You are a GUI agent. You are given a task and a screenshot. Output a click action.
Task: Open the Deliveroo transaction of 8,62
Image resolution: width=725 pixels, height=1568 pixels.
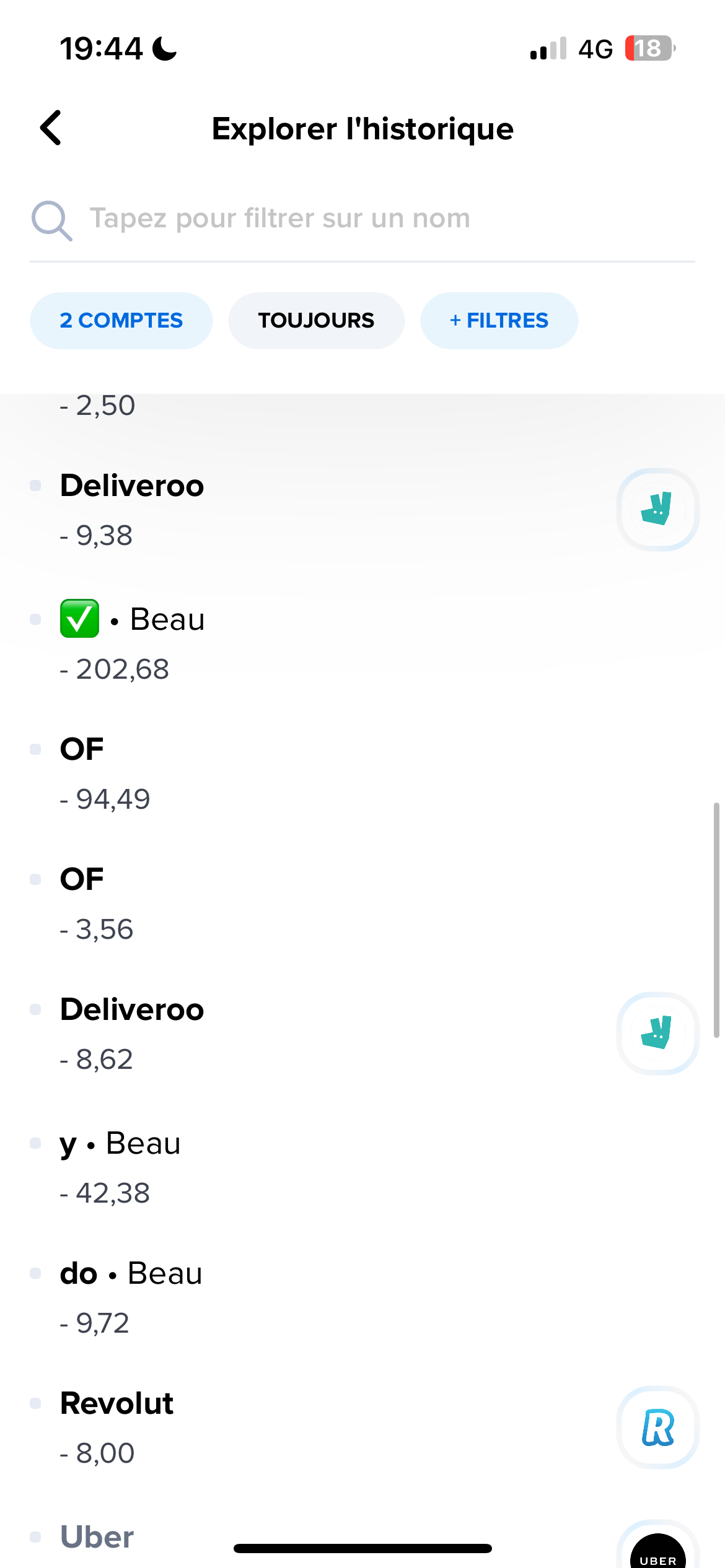362,1034
